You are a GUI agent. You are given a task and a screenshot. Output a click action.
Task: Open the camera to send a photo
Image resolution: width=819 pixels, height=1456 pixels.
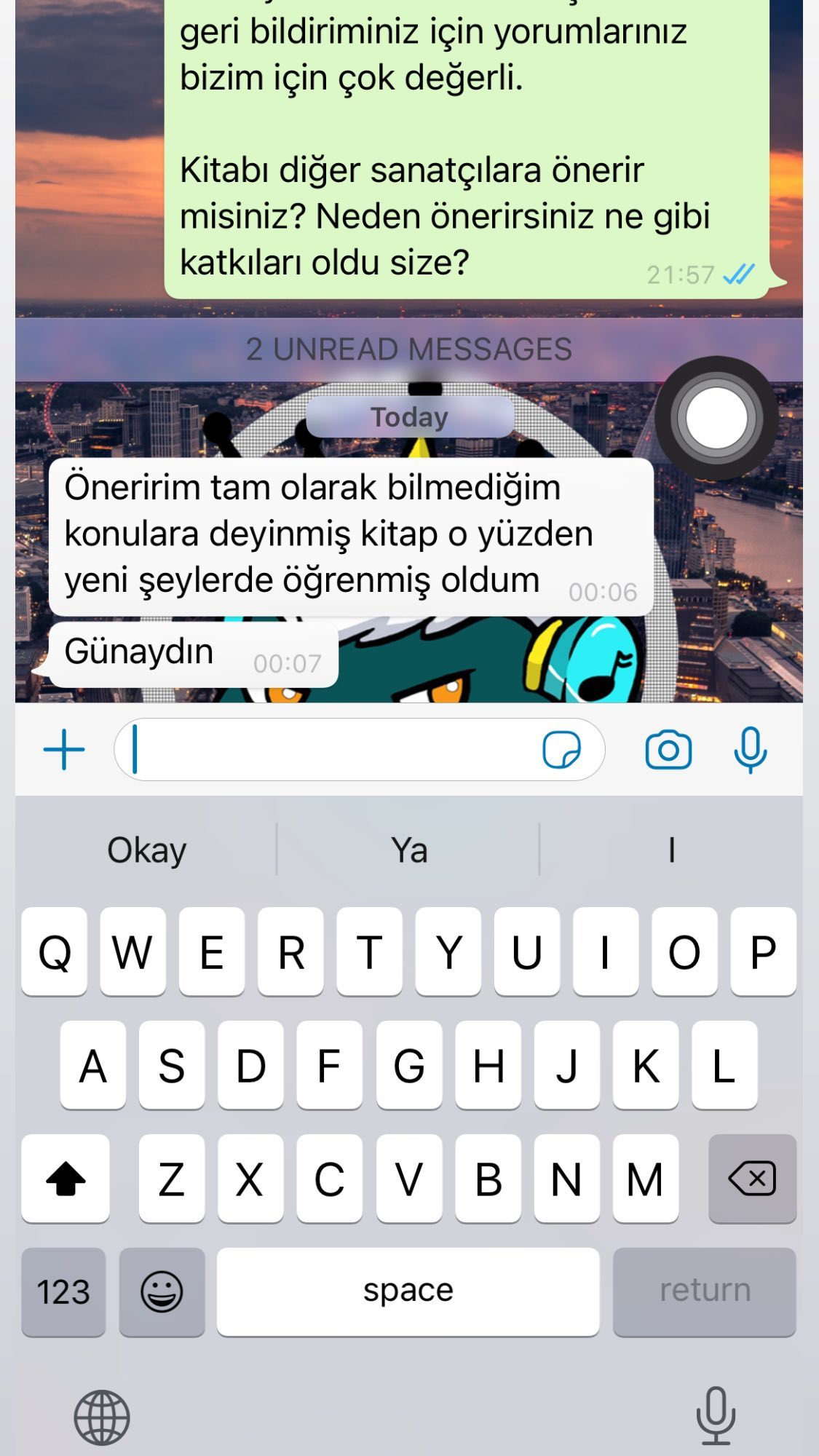point(668,749)
